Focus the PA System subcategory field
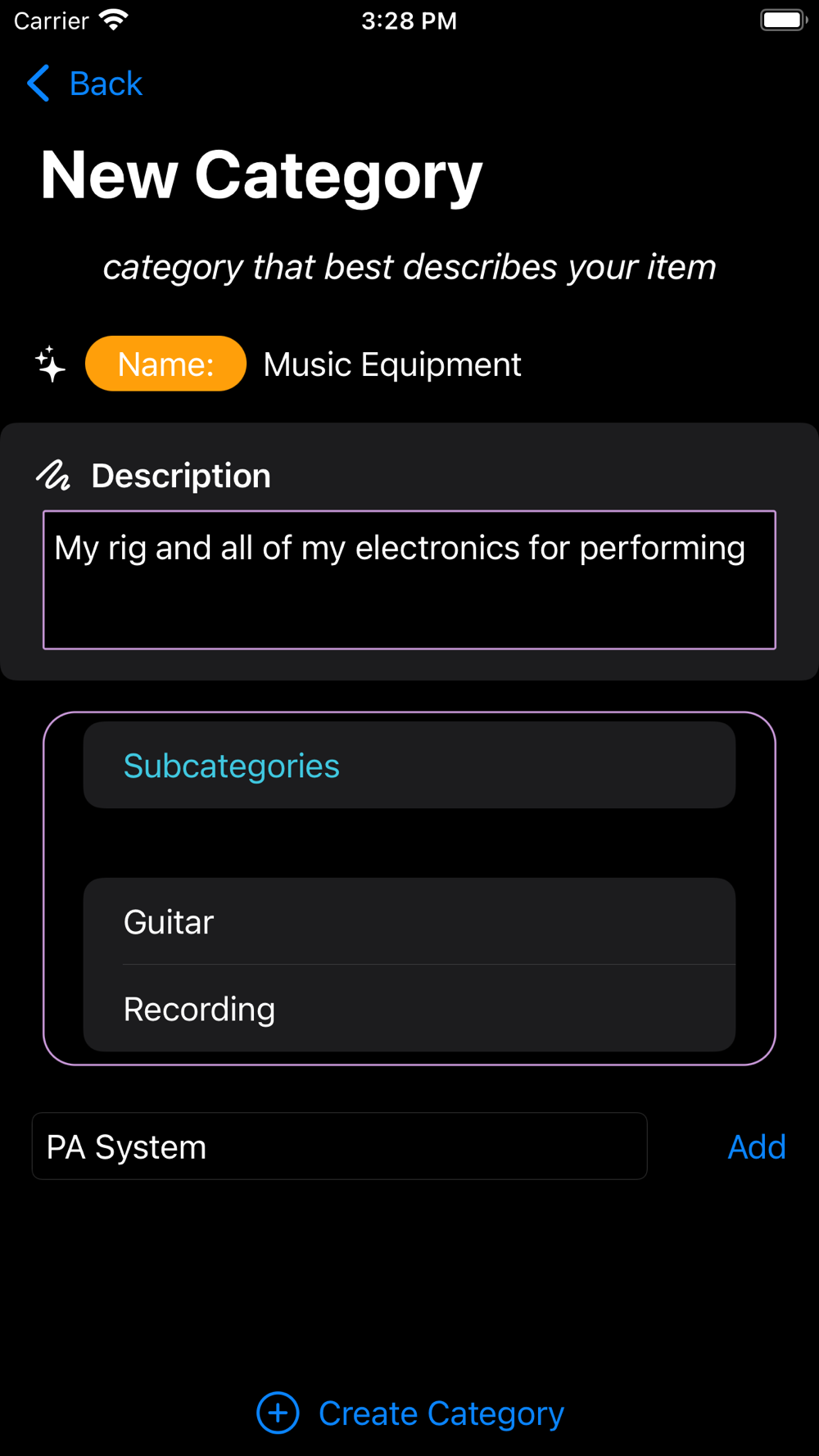This screenshot has height=1456, width=819. coord(339,1146)
